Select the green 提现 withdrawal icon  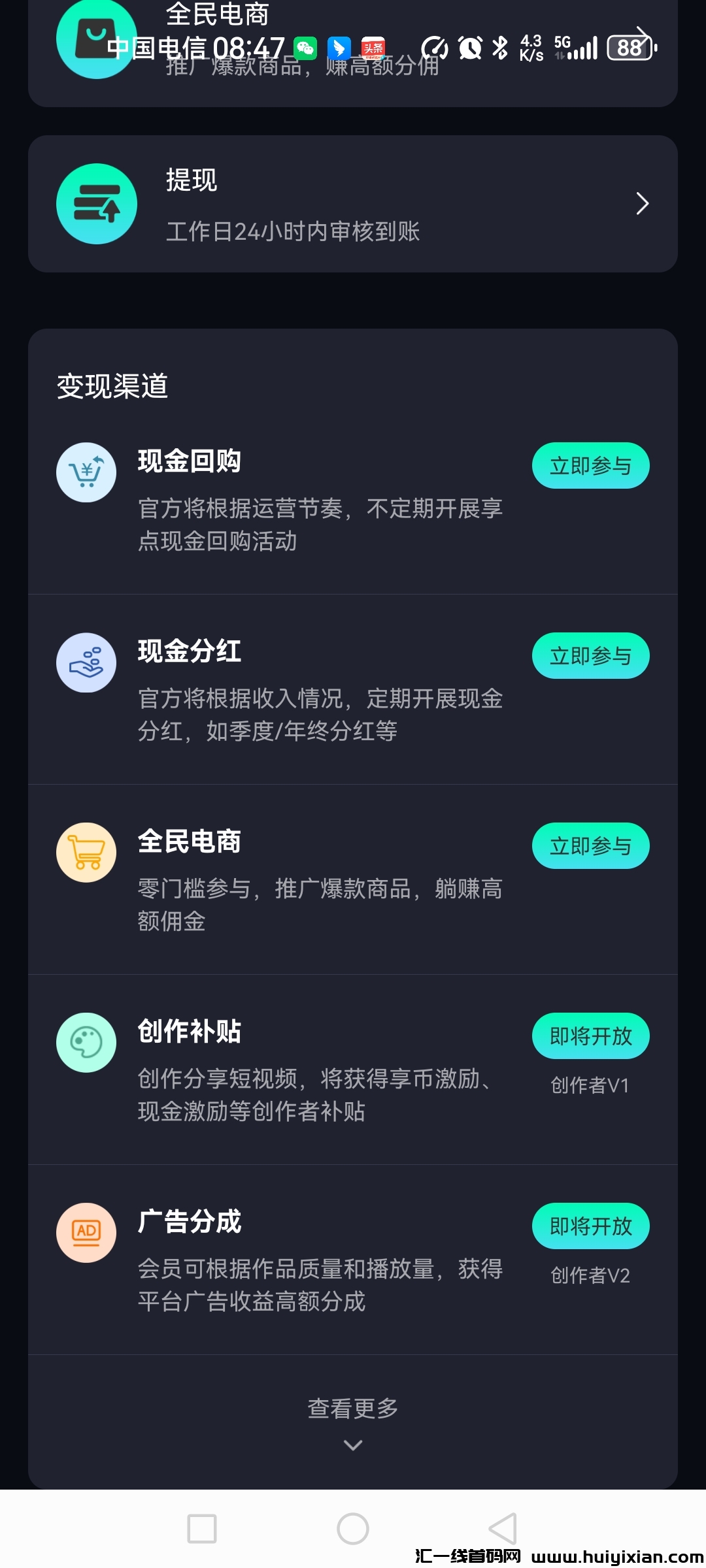click(96, 203)
